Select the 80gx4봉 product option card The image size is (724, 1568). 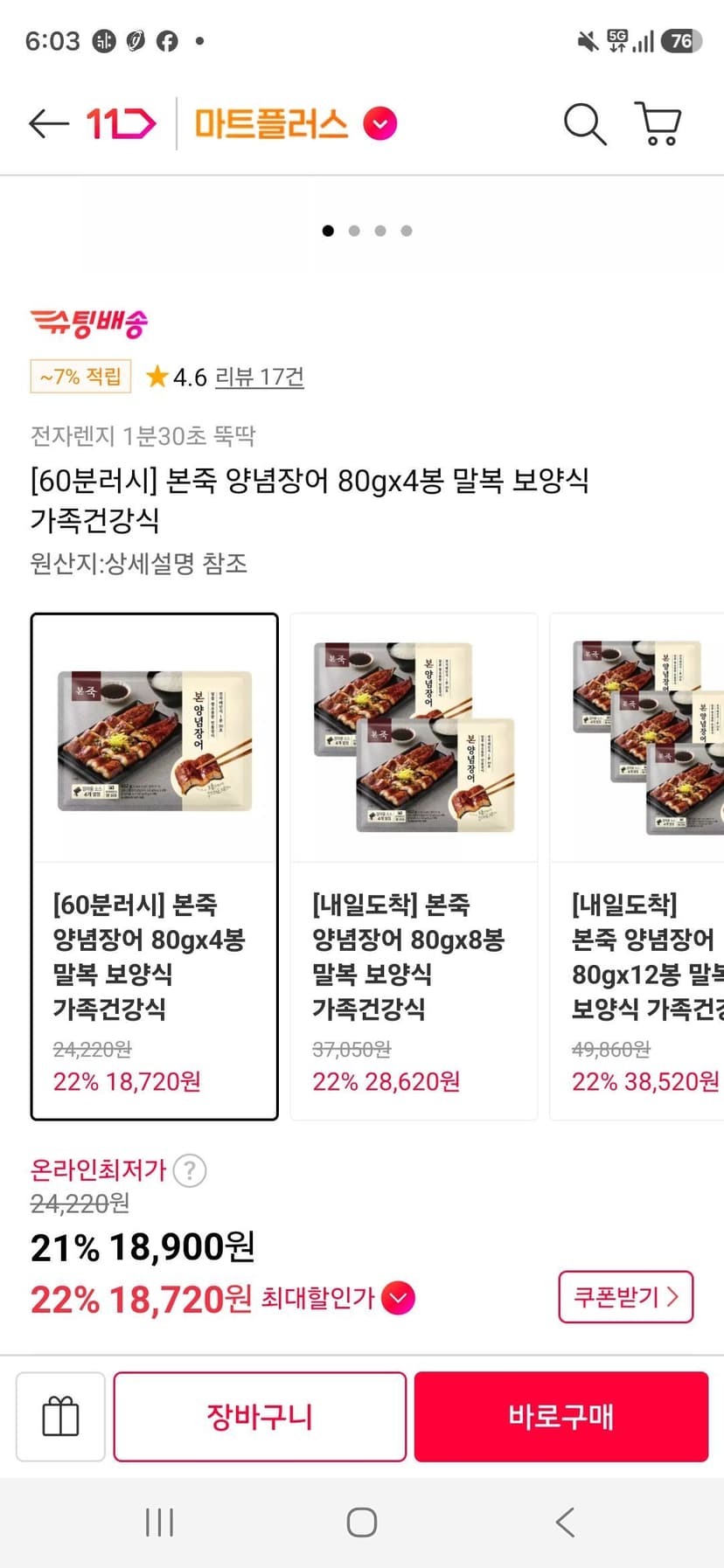(x=155, y=866)
